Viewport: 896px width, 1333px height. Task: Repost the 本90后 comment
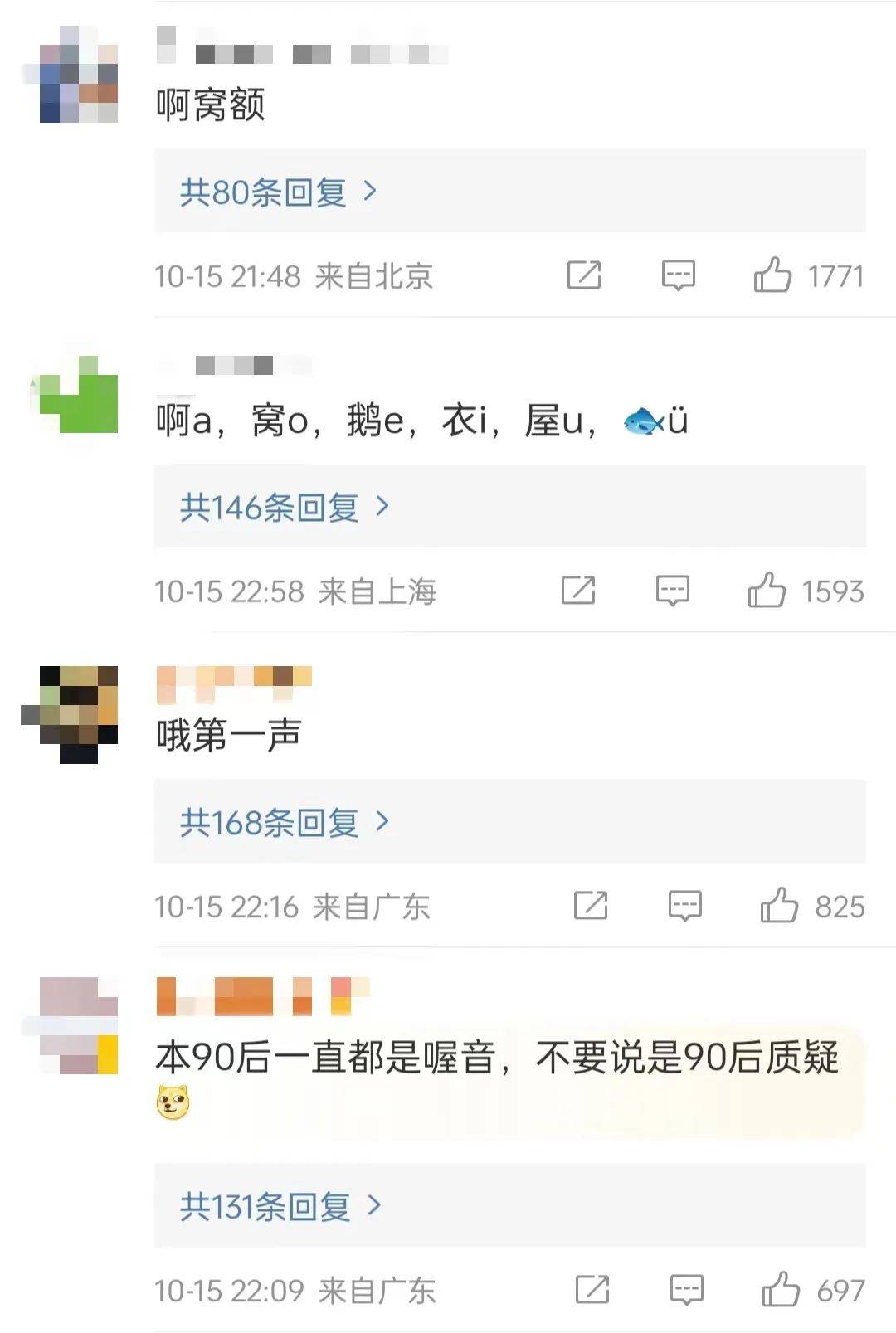click(x=592, y=1290)
